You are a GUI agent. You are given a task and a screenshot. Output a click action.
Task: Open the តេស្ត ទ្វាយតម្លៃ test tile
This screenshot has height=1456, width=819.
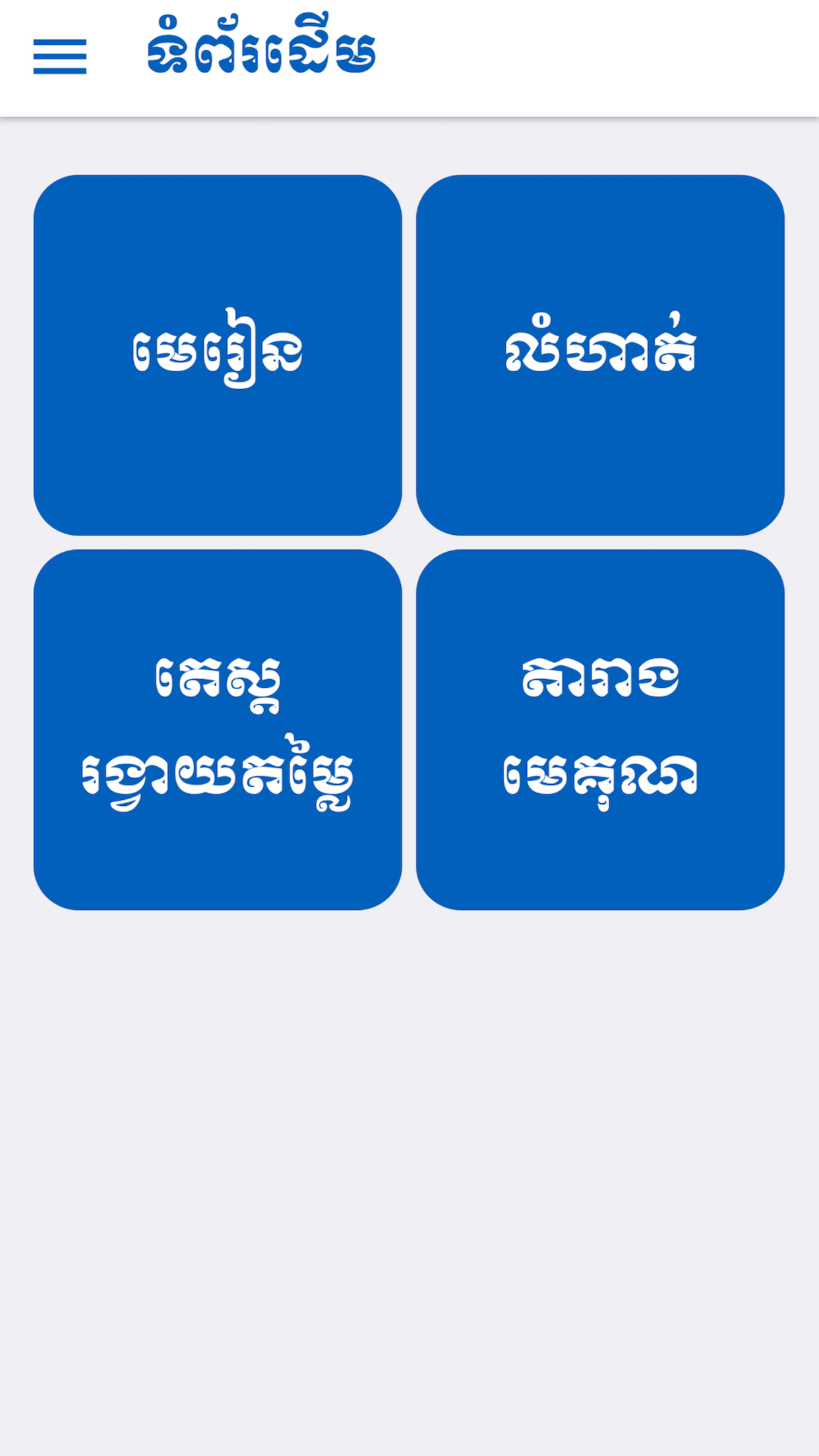point(218,729)
